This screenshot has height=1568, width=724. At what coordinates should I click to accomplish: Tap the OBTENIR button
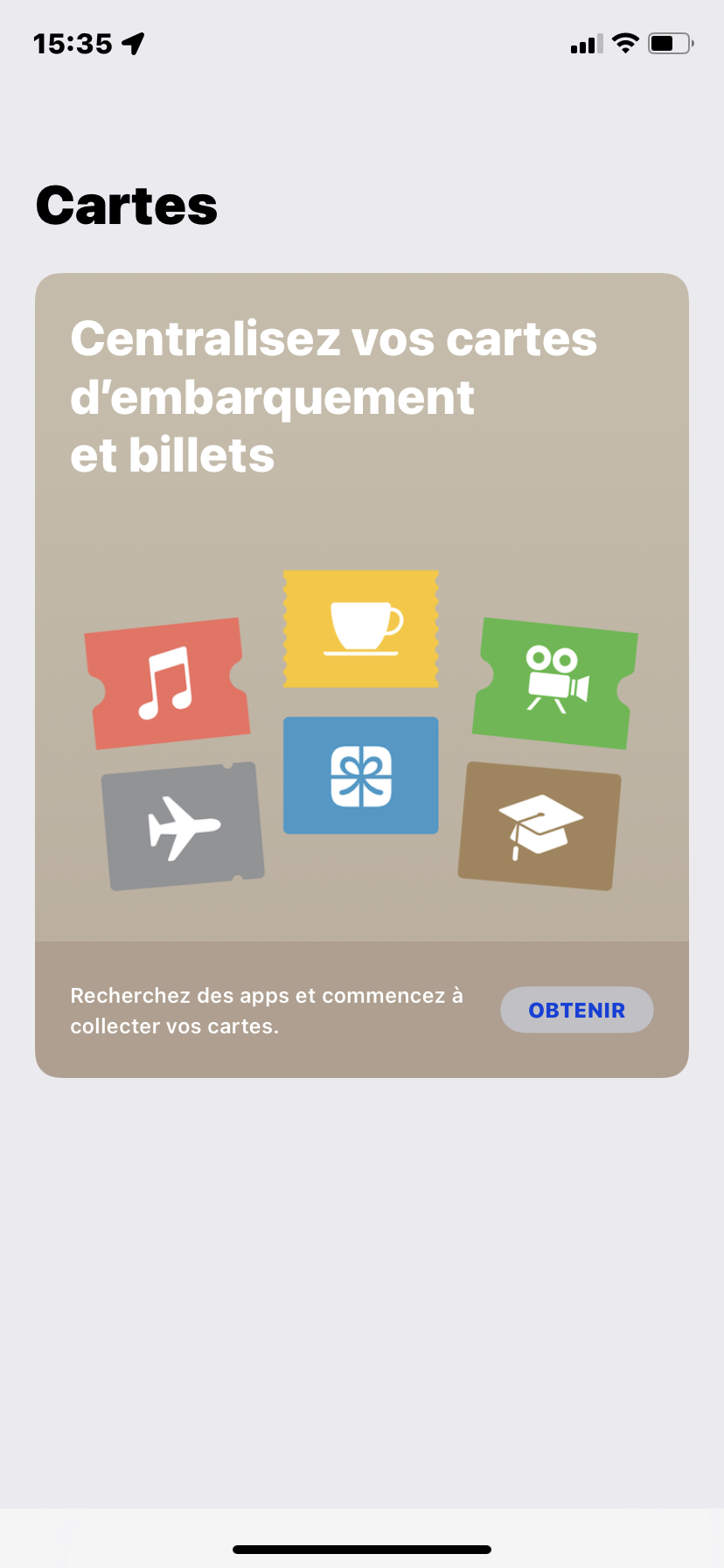coord(576,1010)
